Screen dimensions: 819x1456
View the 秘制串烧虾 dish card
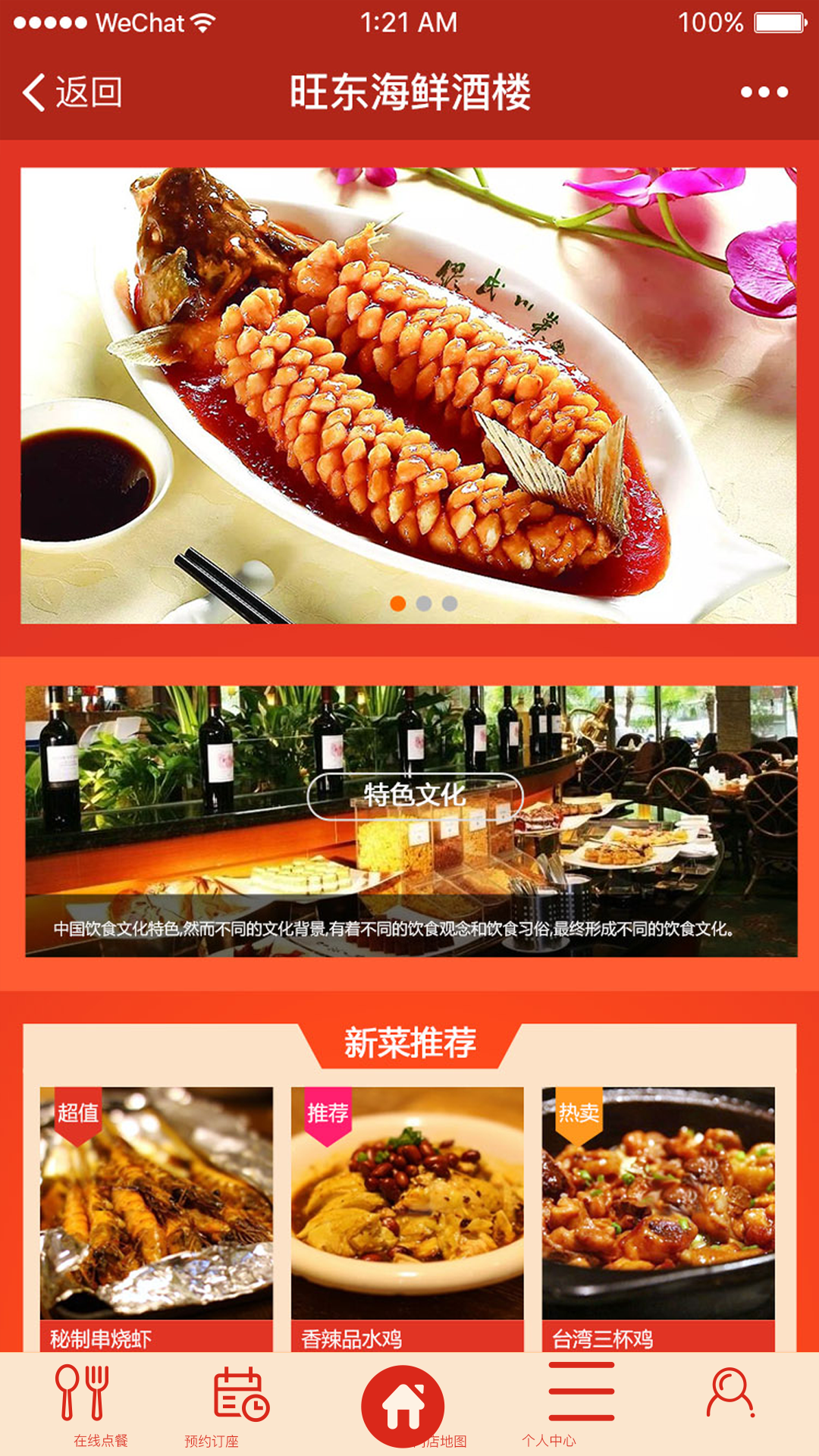pos(156,1217)
